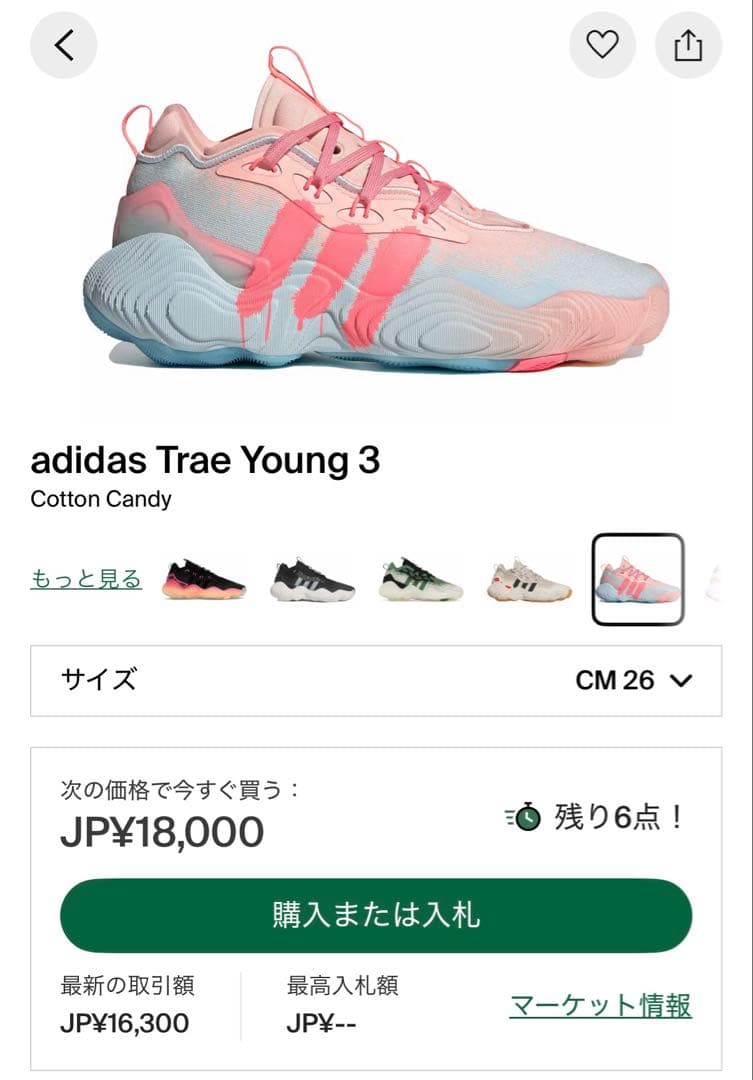The width and height of the screenshot is (753, 1080).
Task: Share this product listing
Action: 688,45
